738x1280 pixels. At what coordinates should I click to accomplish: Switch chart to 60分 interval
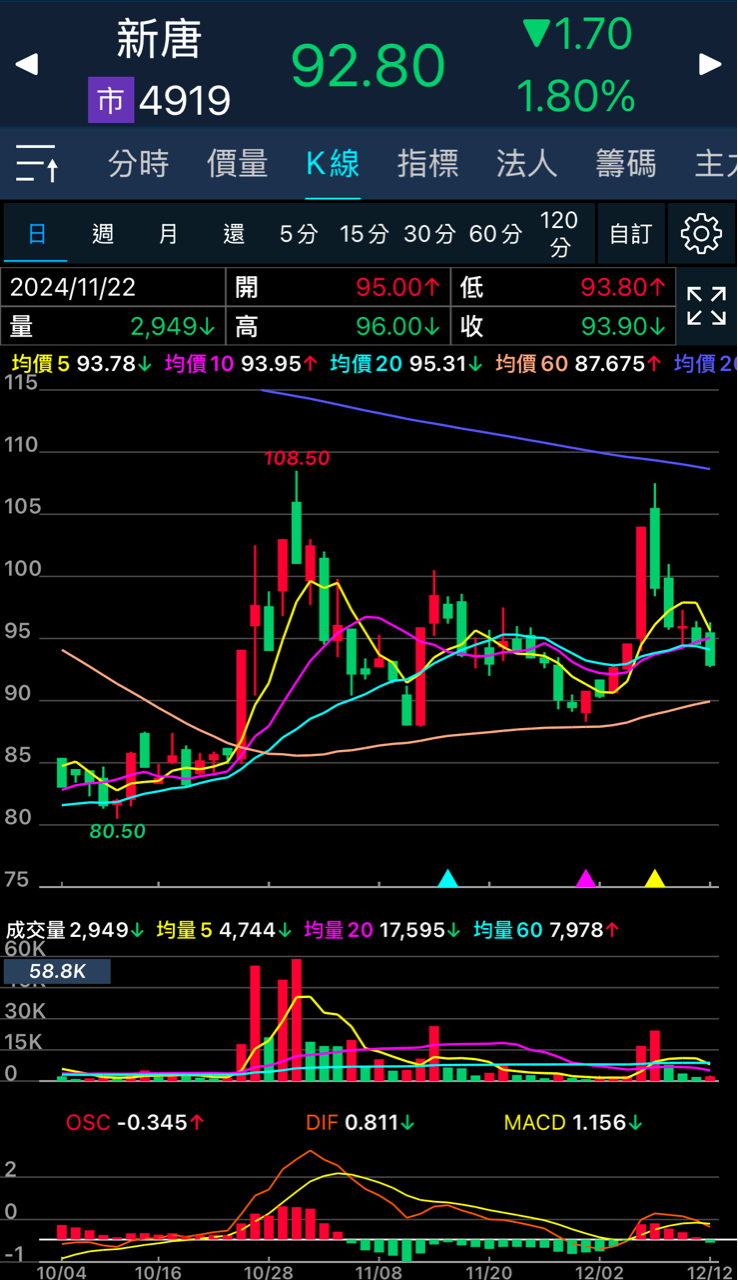coord(495,234)
